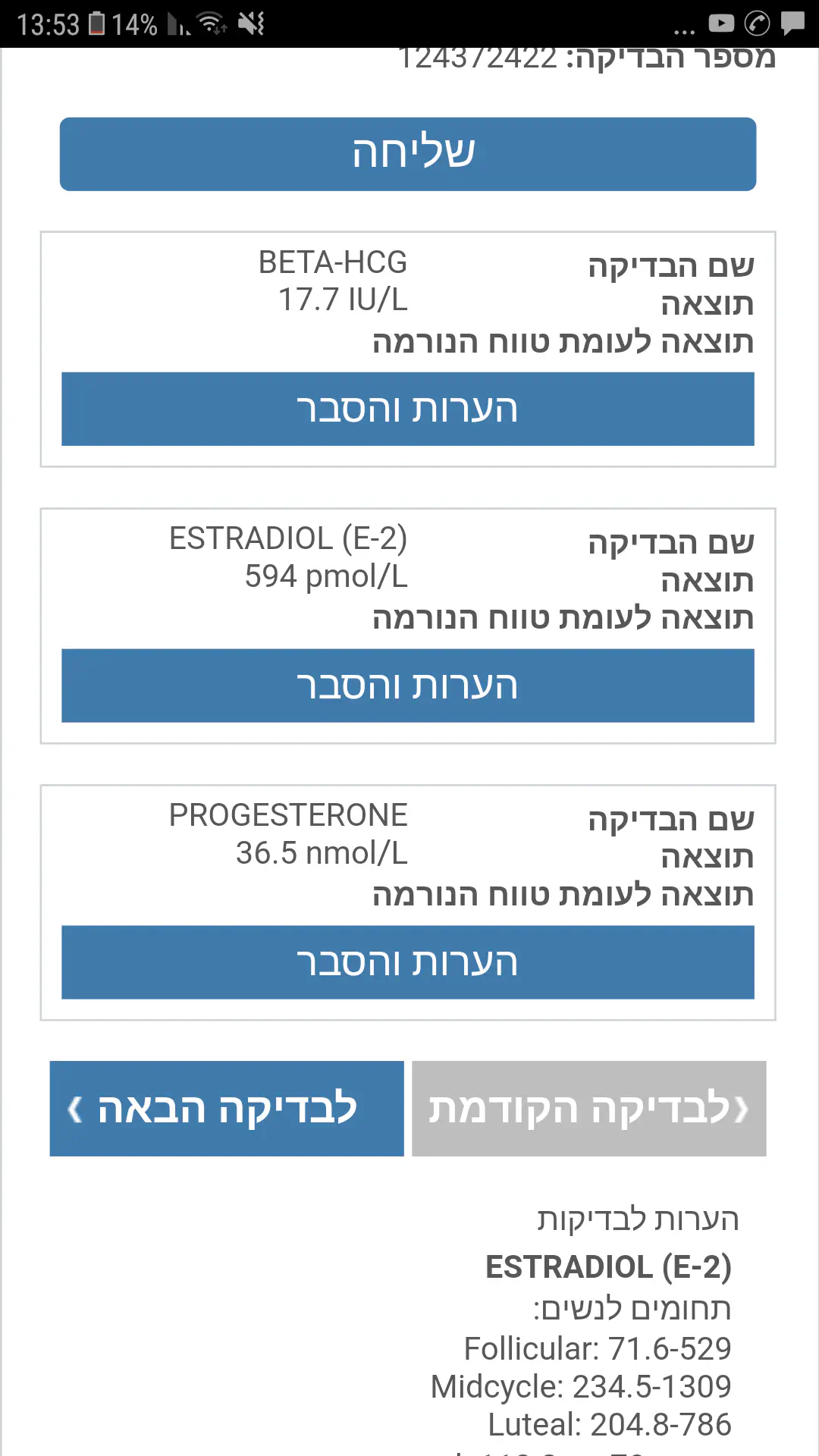Open הערות והסבר for PROGESTERONE

pos(408,962)
